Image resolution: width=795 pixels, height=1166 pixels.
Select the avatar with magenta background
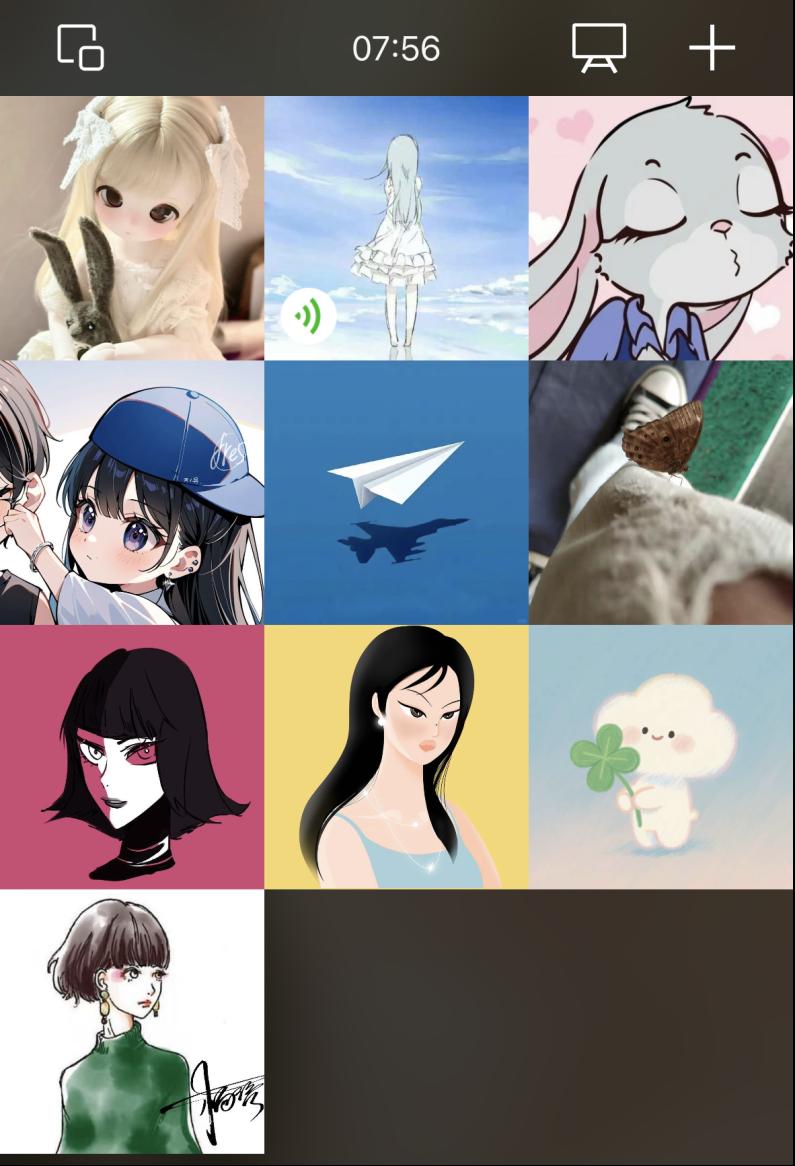pyautogui.click(x=132, y=757)
